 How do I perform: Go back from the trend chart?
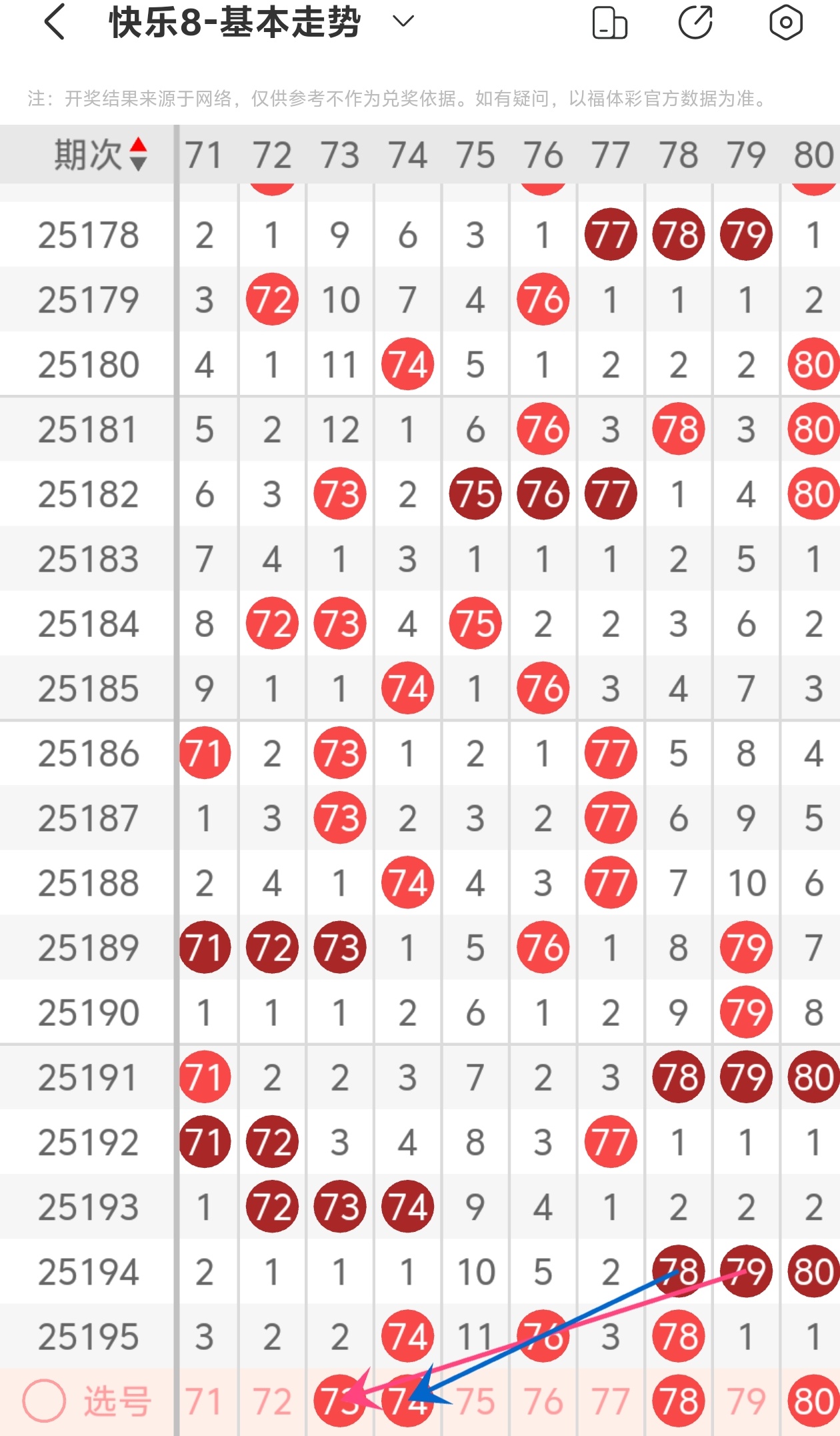point(55,23)
